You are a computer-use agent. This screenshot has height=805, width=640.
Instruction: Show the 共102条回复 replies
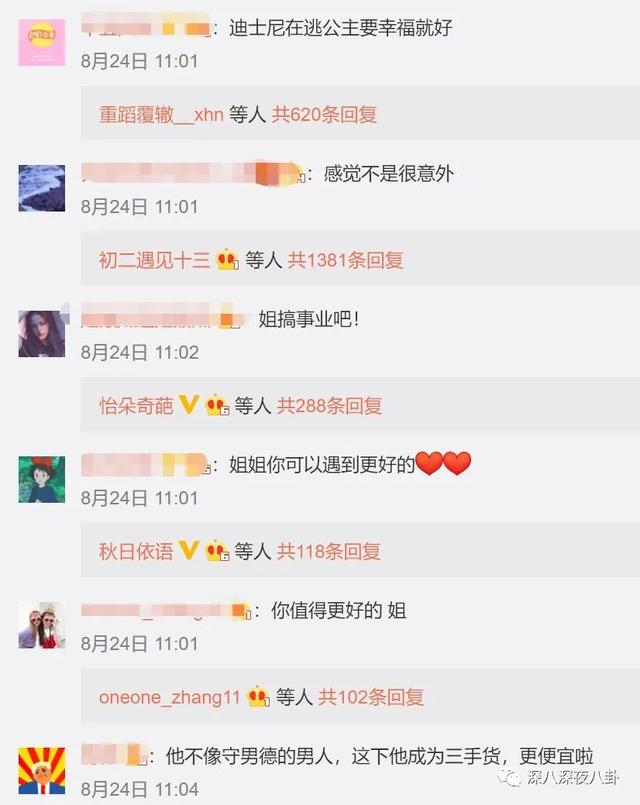[x=371, y=697]
